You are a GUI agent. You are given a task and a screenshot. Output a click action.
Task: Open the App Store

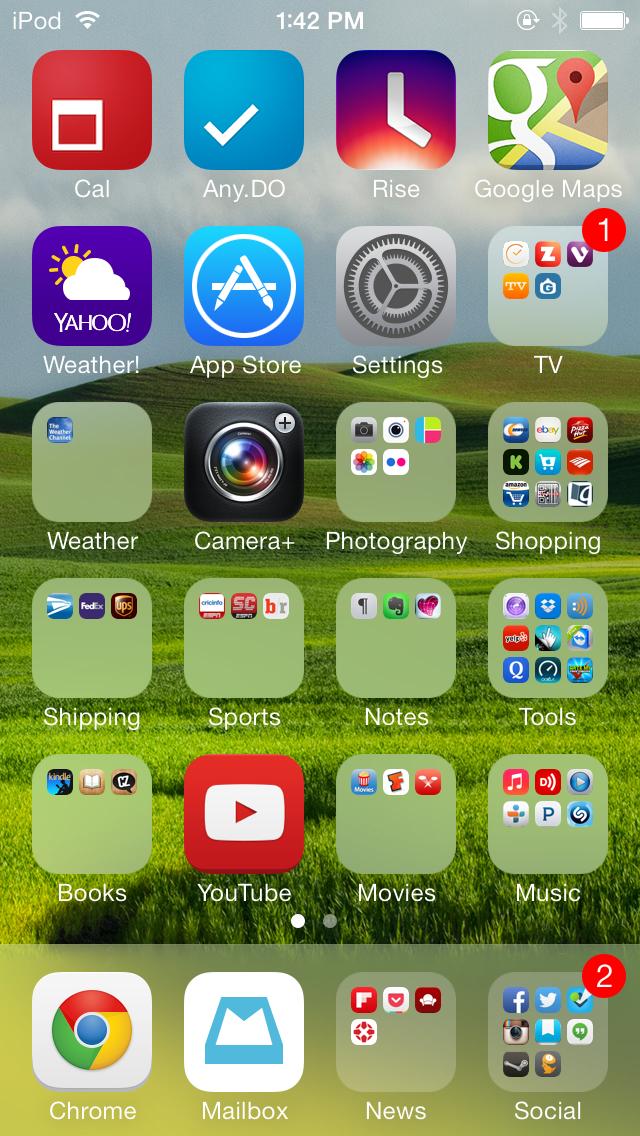point(244,286)
